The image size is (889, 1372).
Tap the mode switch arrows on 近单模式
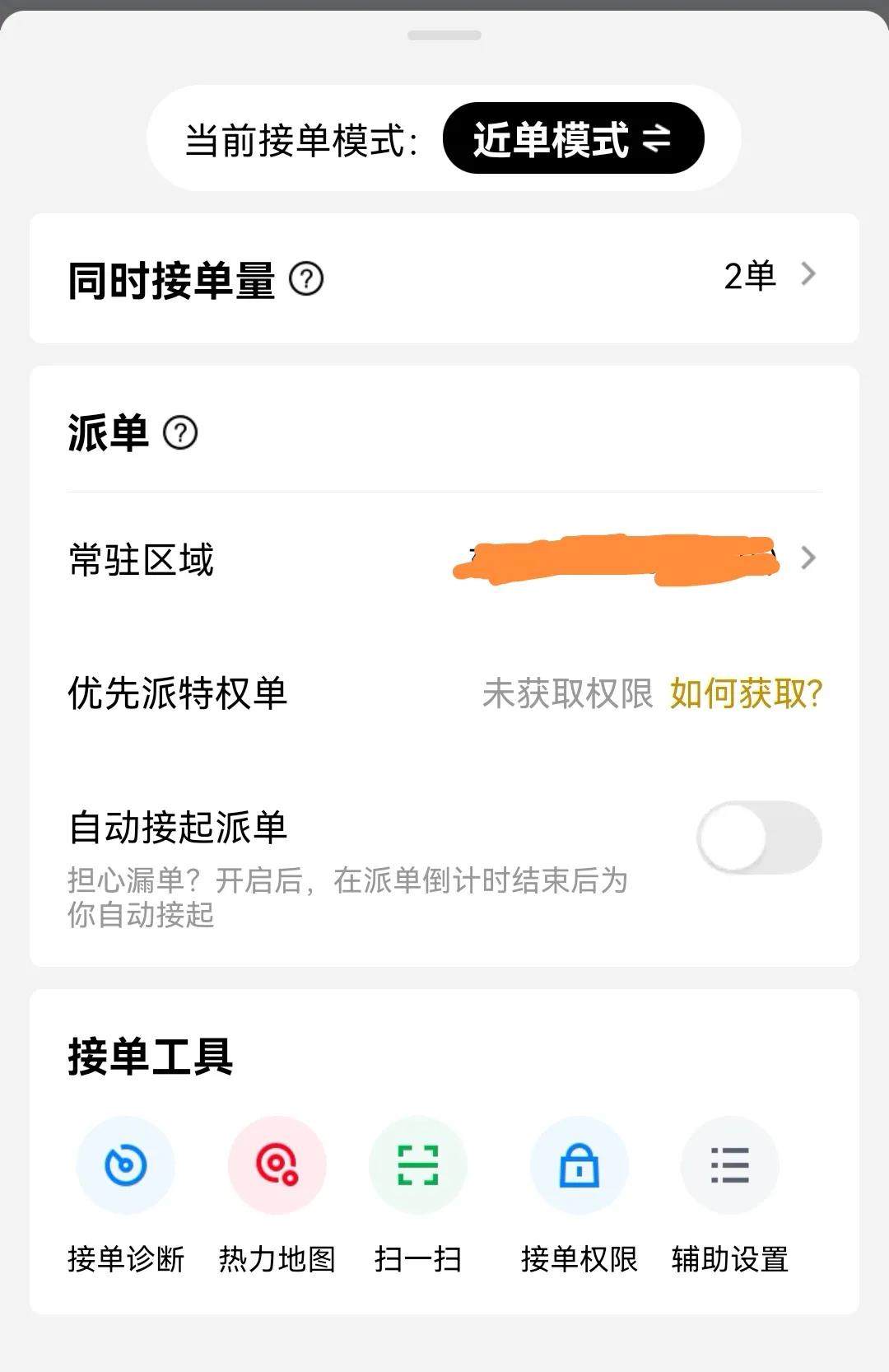pyautogui.click(x=654, y=140)
